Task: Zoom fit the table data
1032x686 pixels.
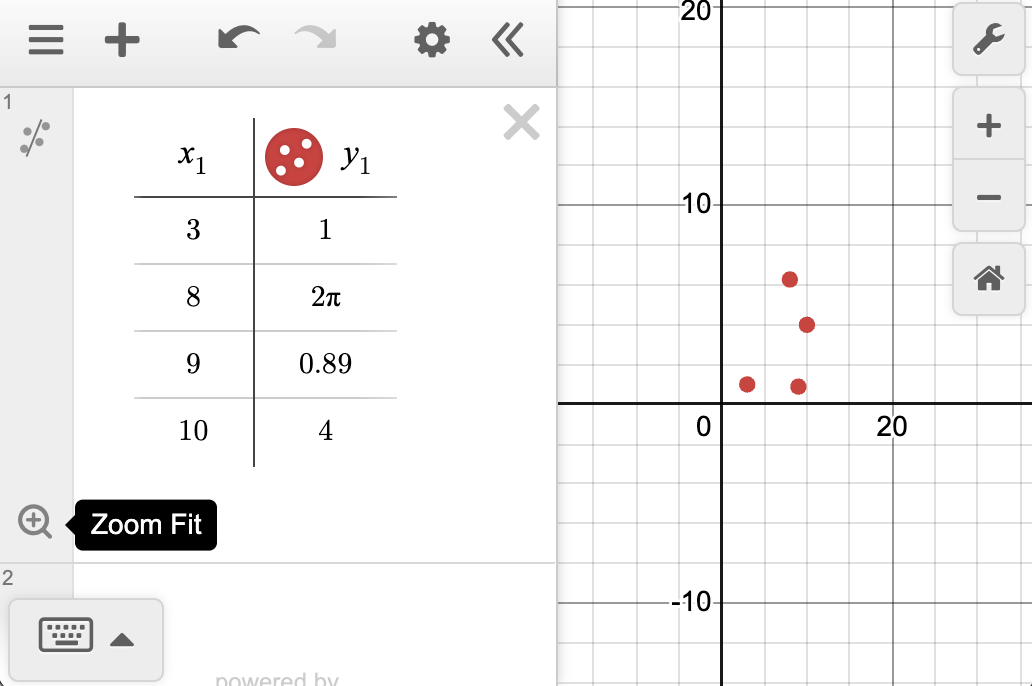Action: click(x=35, y=522)
